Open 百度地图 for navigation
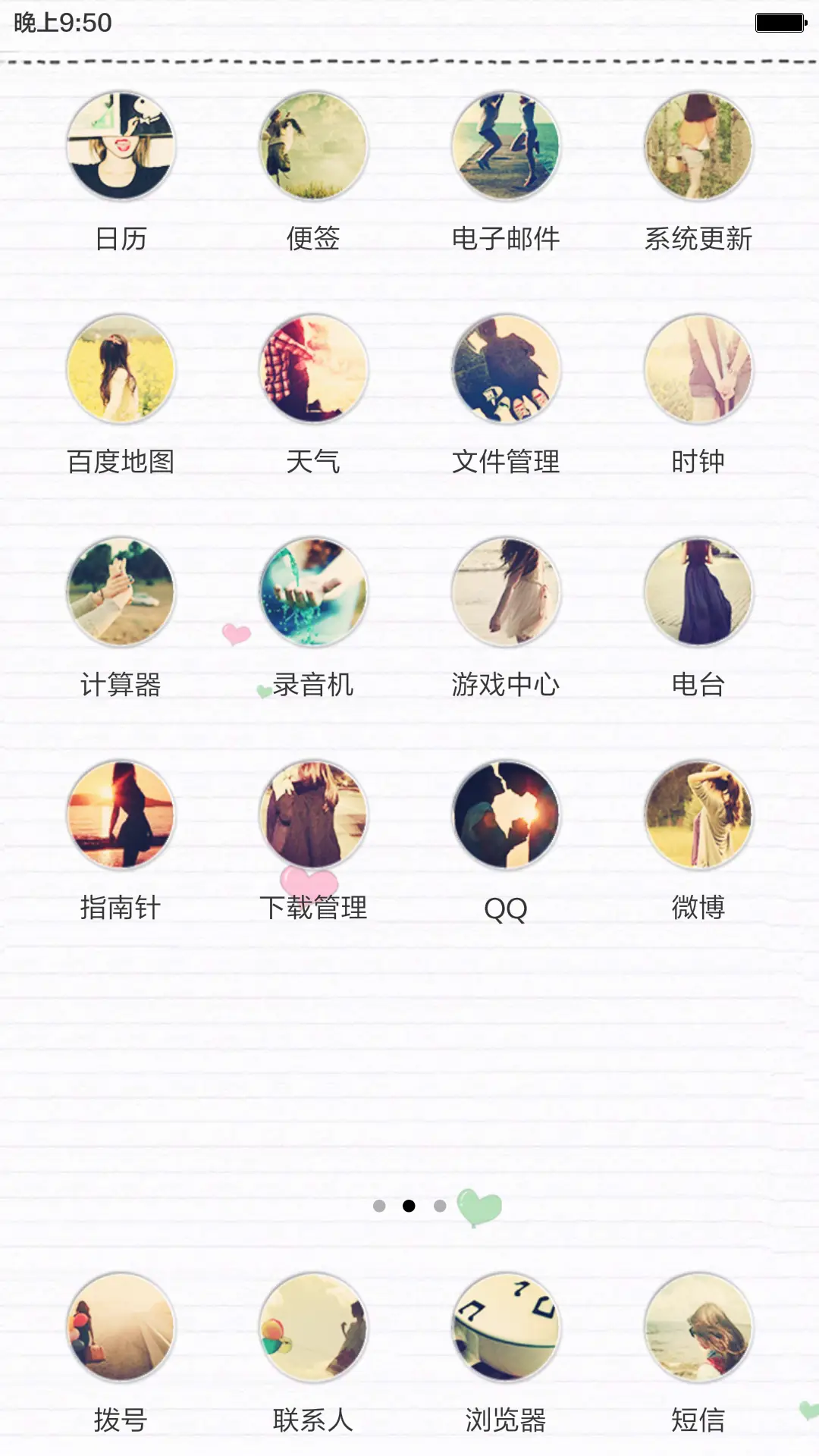 coord(121,369)
